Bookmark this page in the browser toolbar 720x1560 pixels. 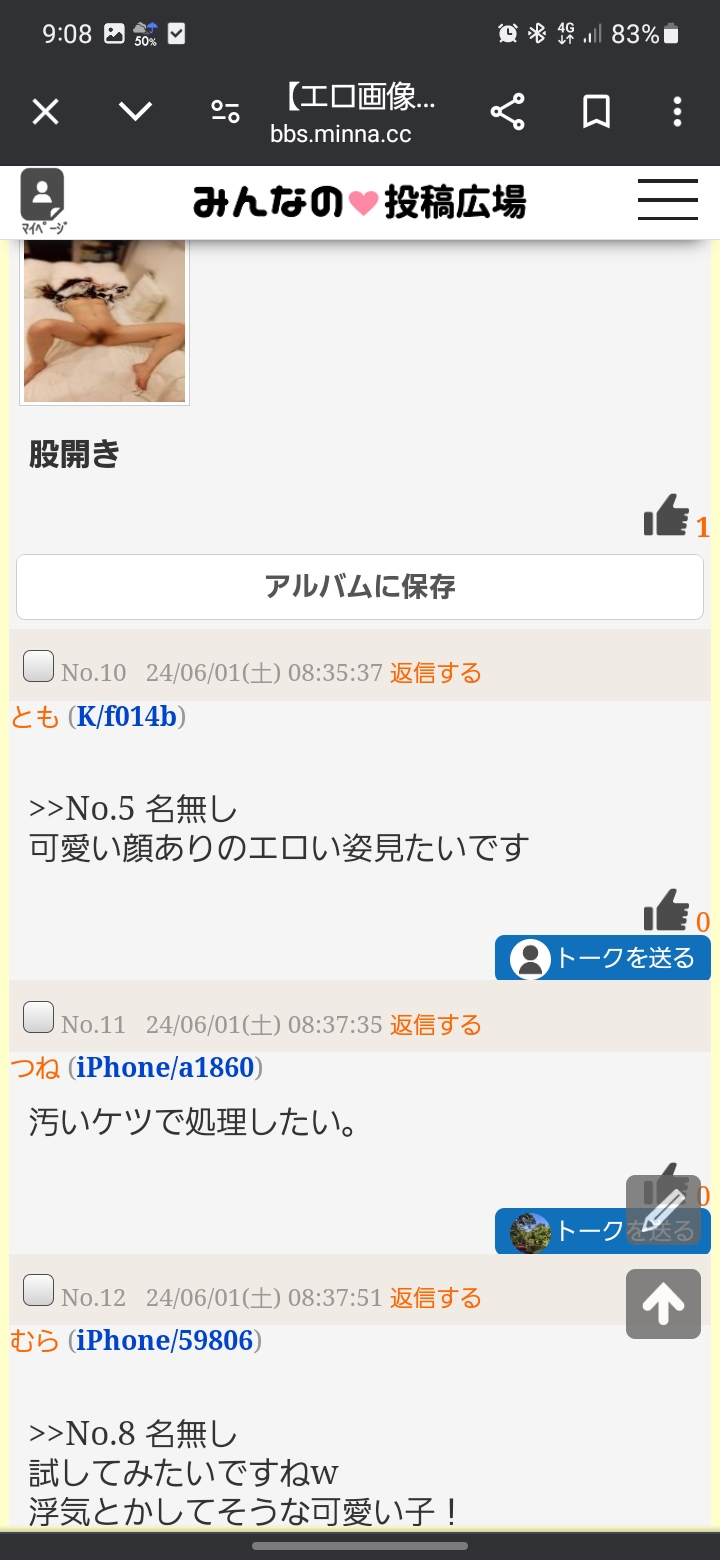594,112
